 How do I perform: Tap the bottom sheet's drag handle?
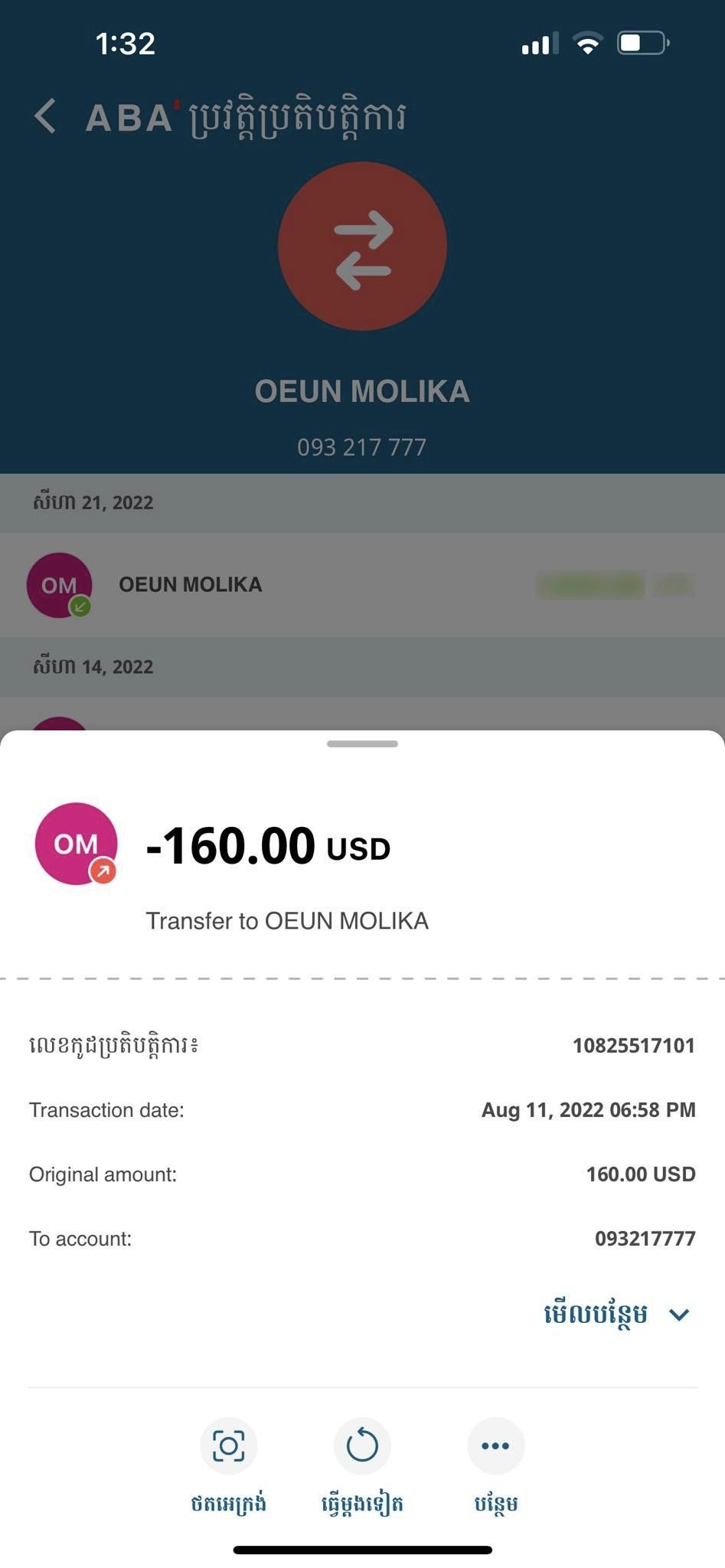coord(362,743)
